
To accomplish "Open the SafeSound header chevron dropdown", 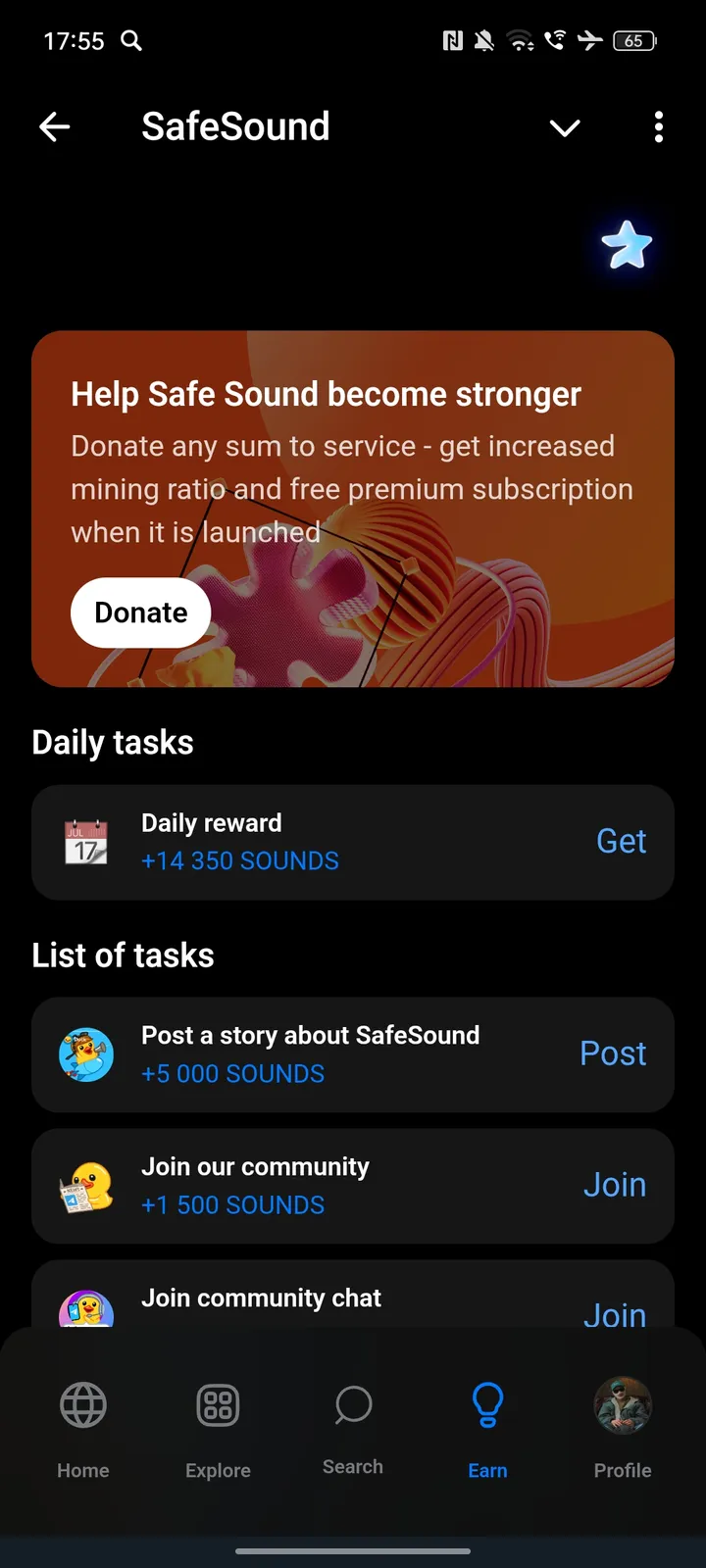I will (566, 128).
